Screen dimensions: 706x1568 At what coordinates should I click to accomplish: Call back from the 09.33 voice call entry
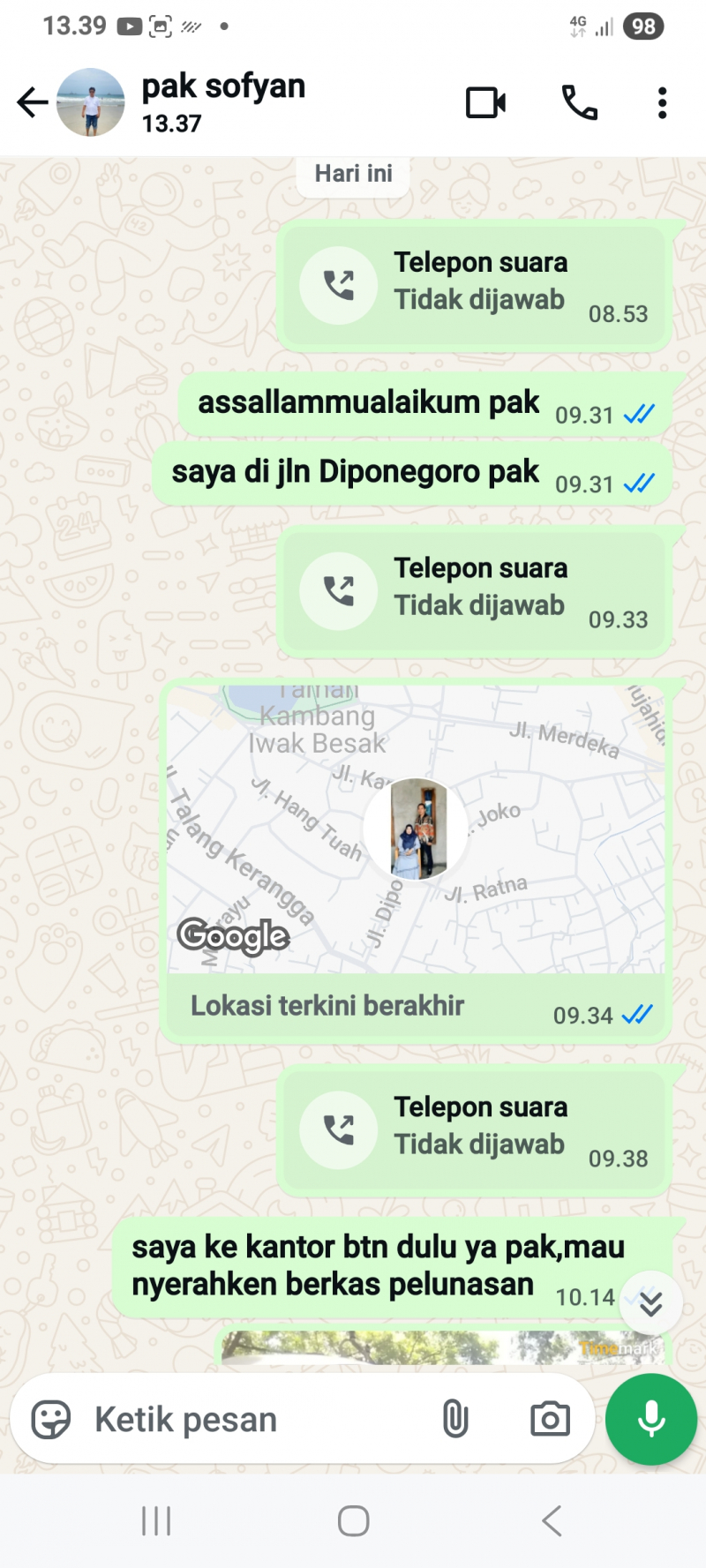click(339, 590)
